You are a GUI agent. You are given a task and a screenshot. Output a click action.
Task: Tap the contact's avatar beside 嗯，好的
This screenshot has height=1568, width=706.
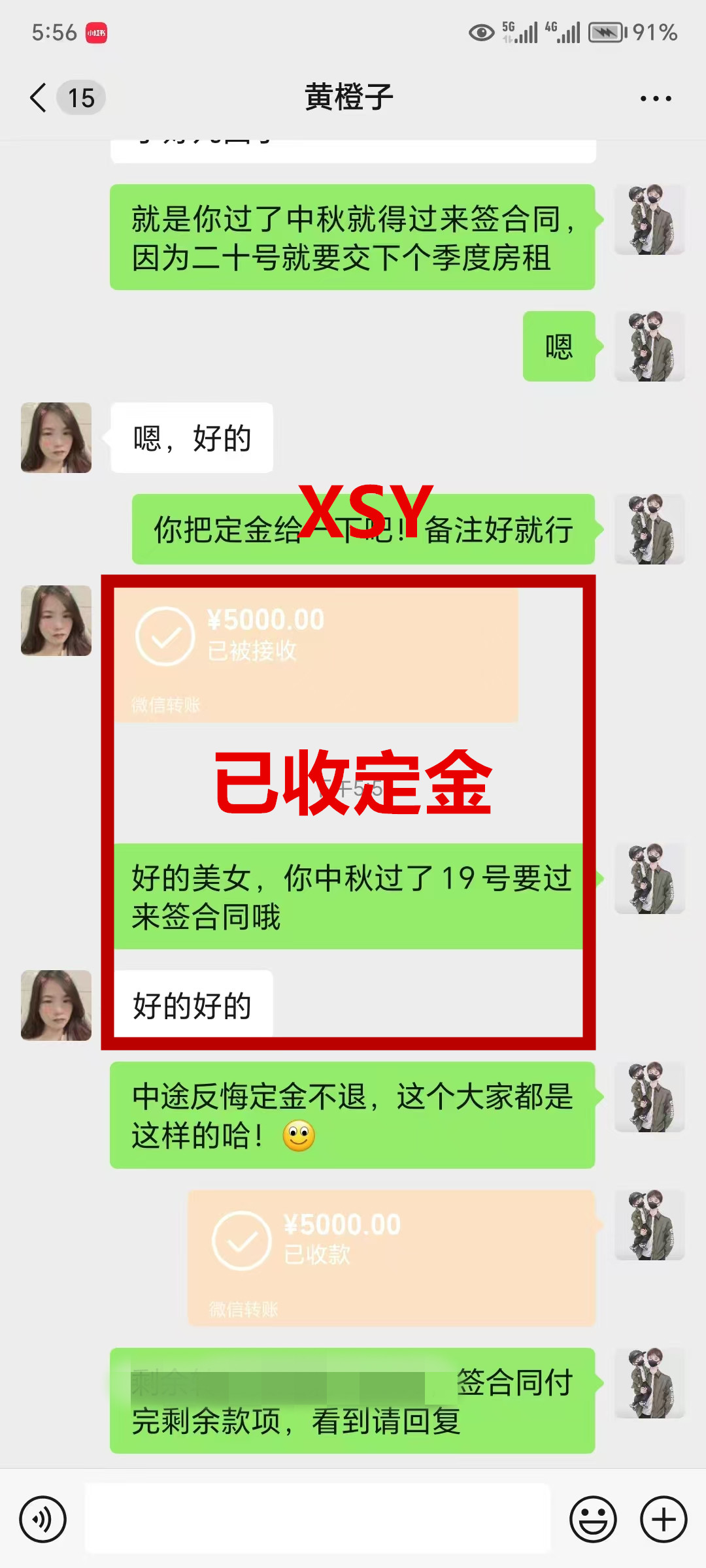(56, 438)
